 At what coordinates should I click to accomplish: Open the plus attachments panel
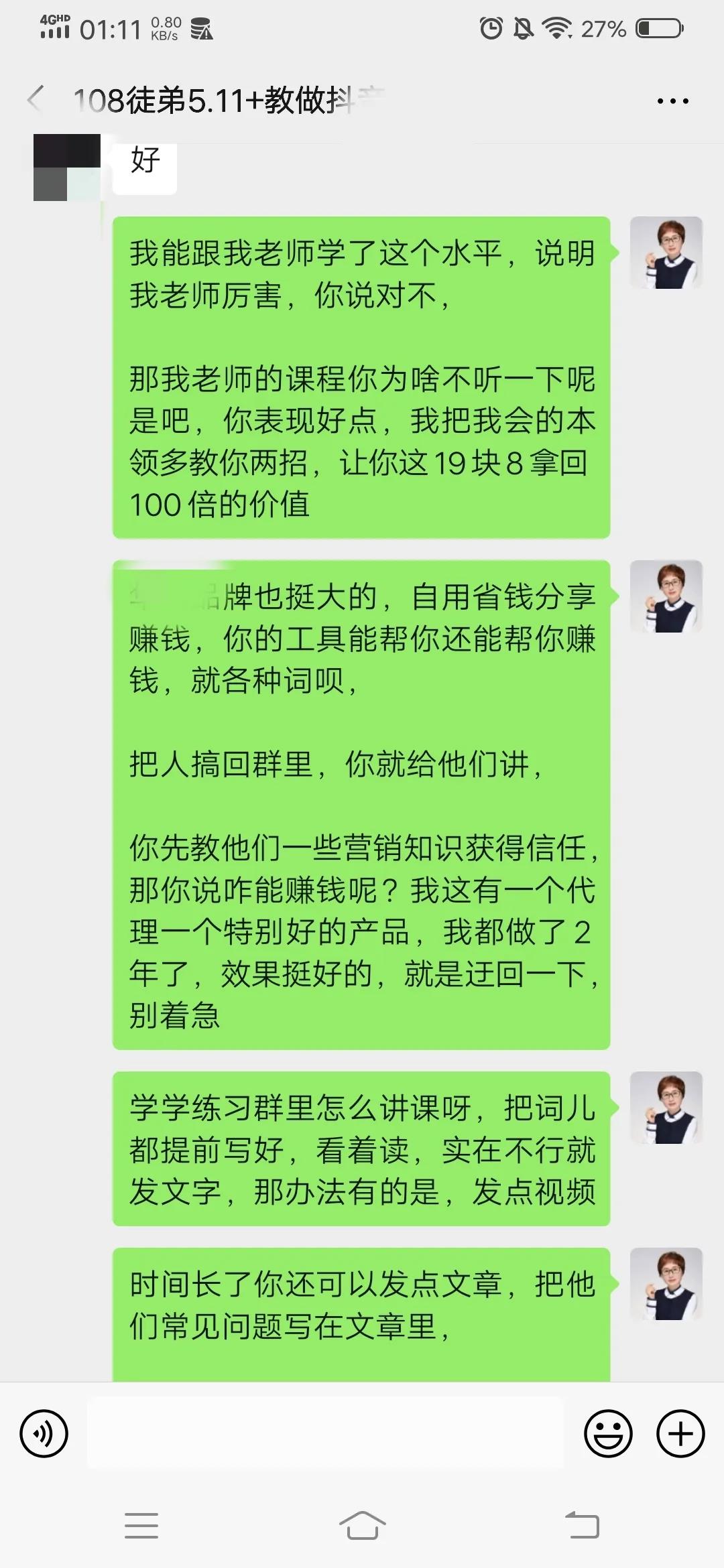point(680,1433)
